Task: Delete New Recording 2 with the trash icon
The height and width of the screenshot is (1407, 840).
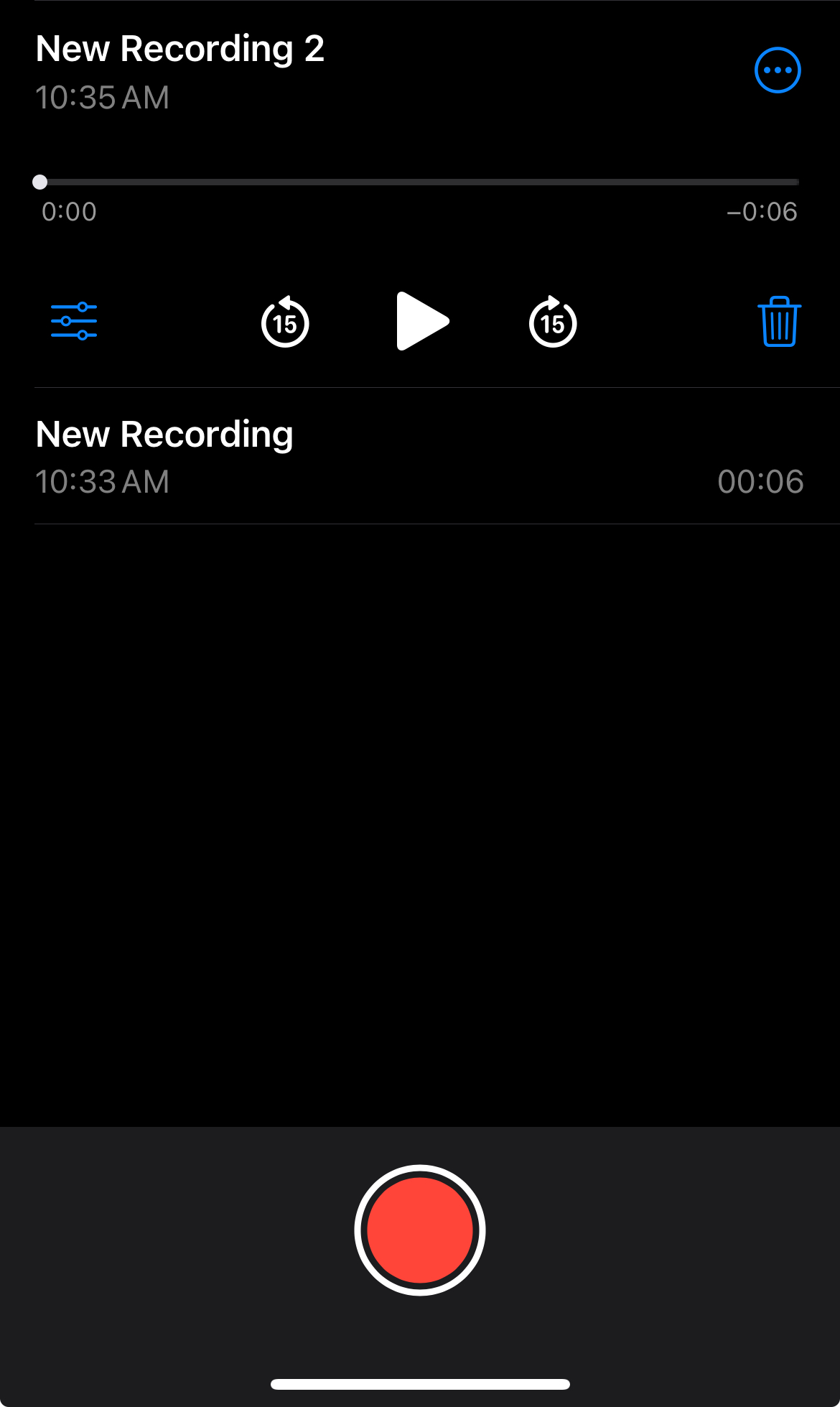Action: 779,322
